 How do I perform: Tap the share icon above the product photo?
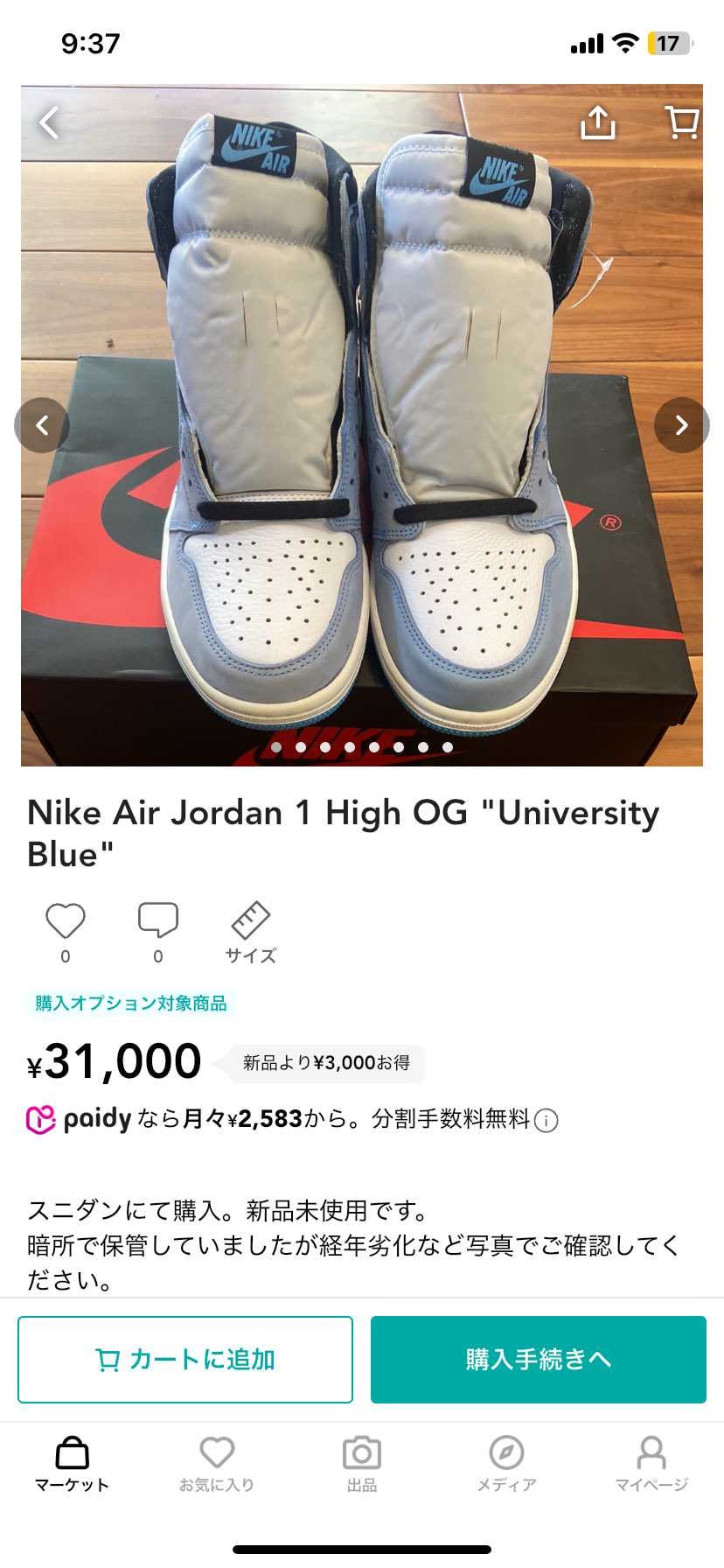[598, 124]
